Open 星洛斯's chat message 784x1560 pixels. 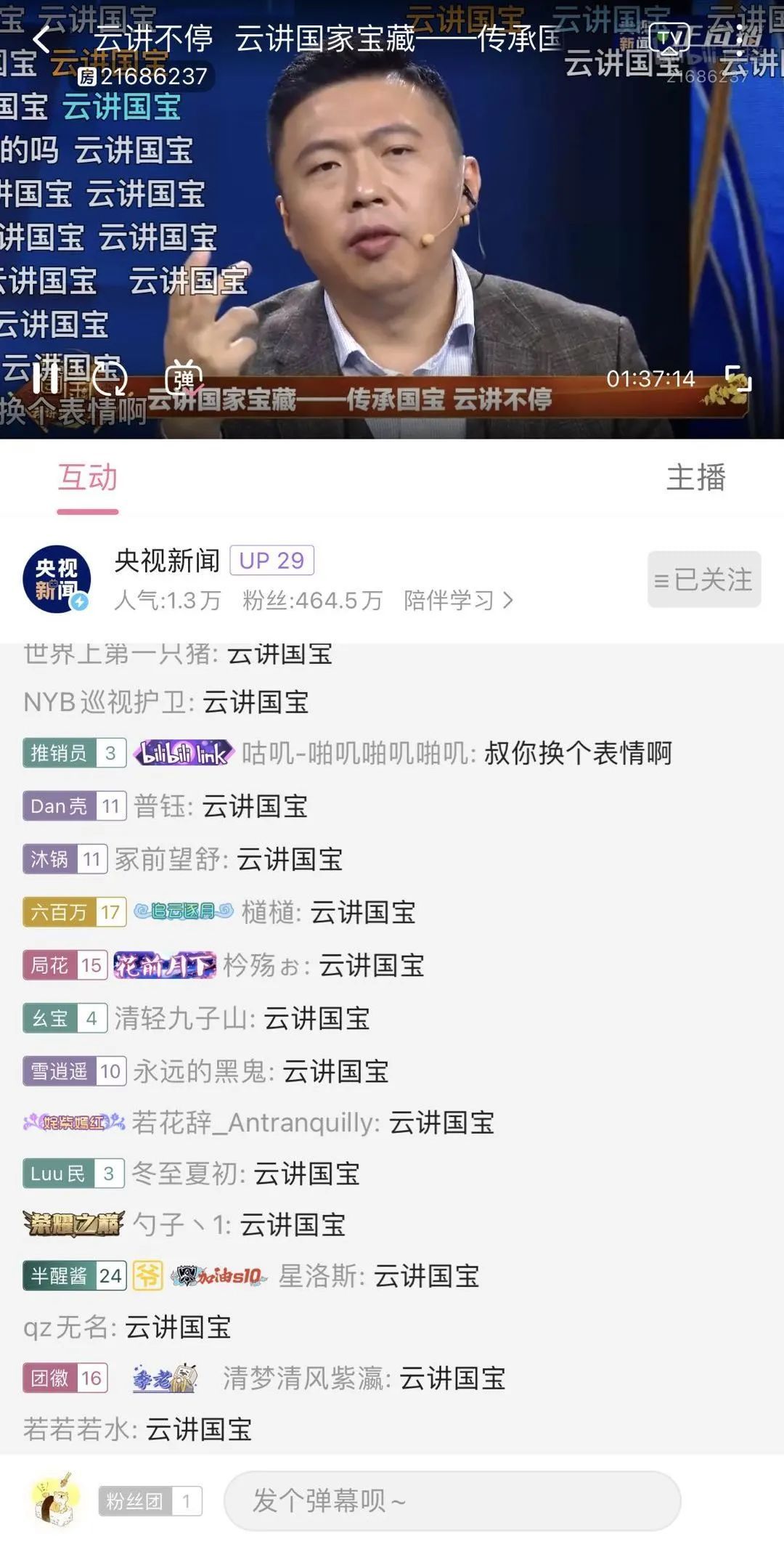pyautogui.click(x=377, y=1276)
